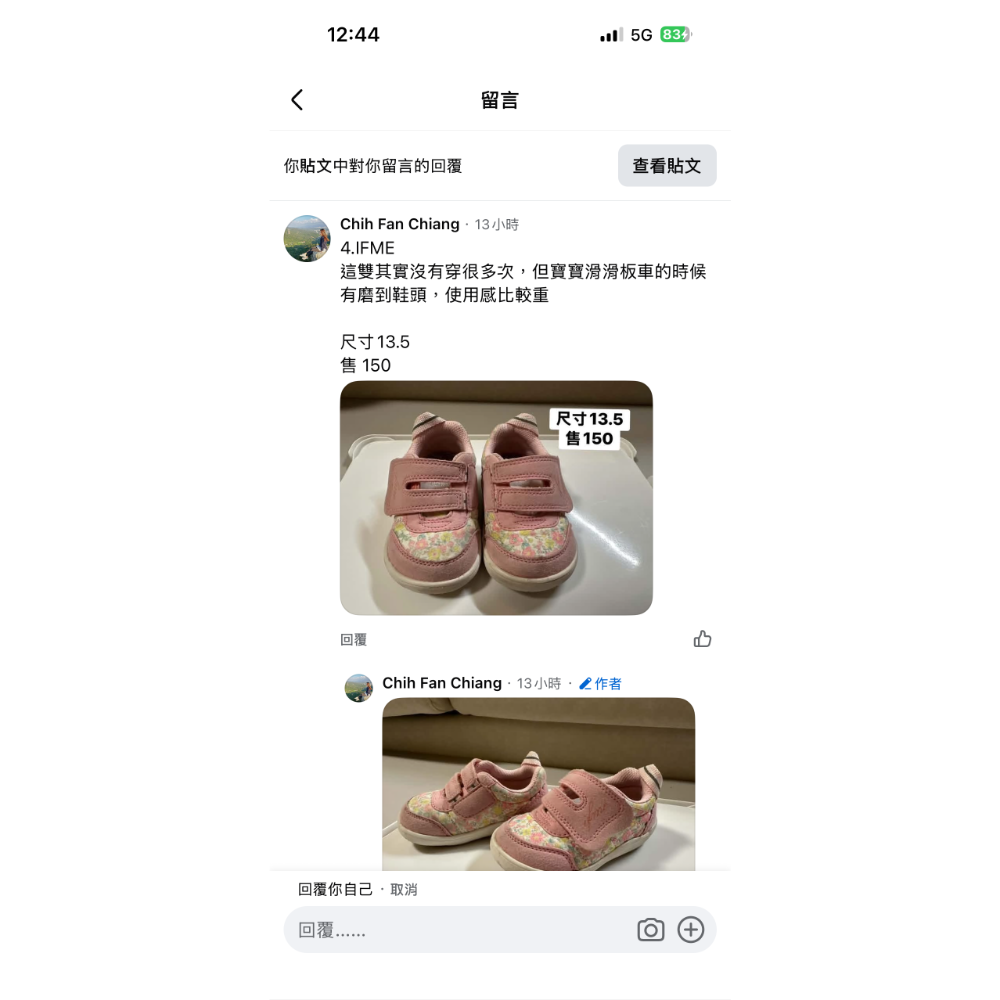Screen dimensions: 1000x1000
Task: Attach a photo with the camera icon
Action: [x=651, y=930]
